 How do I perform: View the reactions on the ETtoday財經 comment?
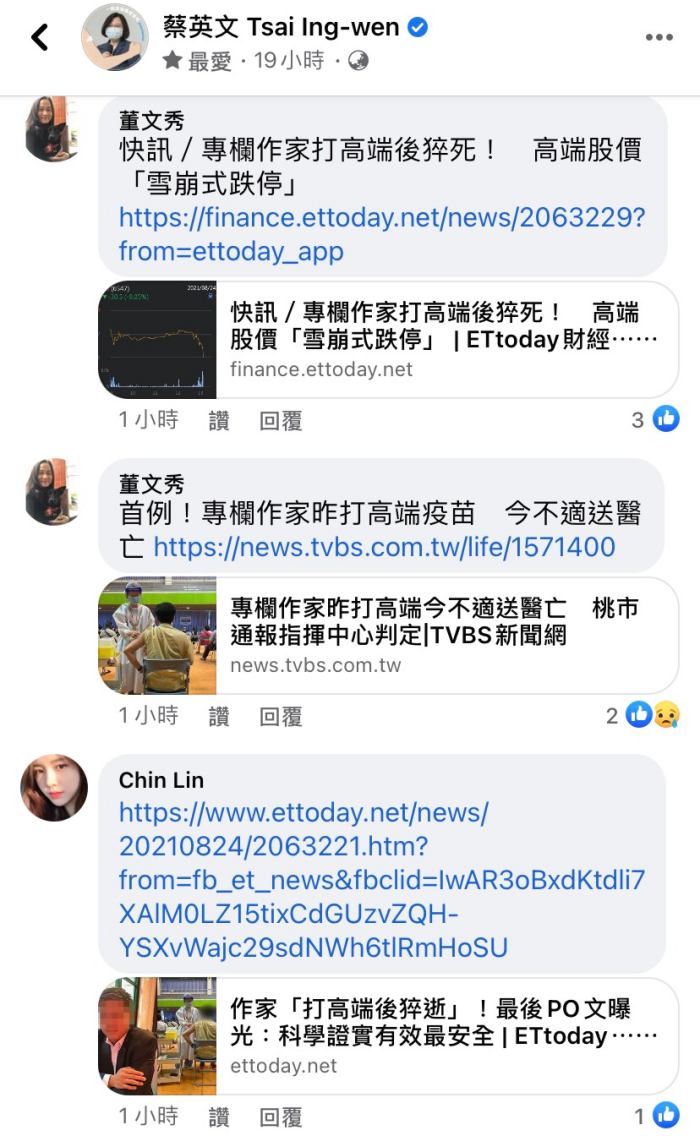click(656, 420)
